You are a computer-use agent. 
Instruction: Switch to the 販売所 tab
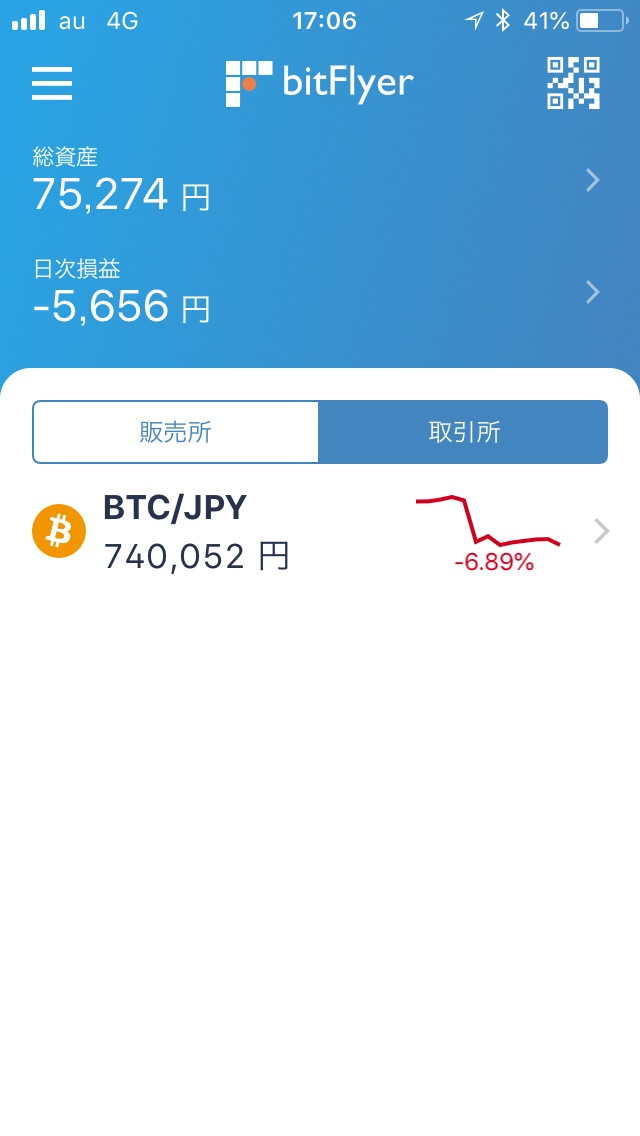coord(175,432)
